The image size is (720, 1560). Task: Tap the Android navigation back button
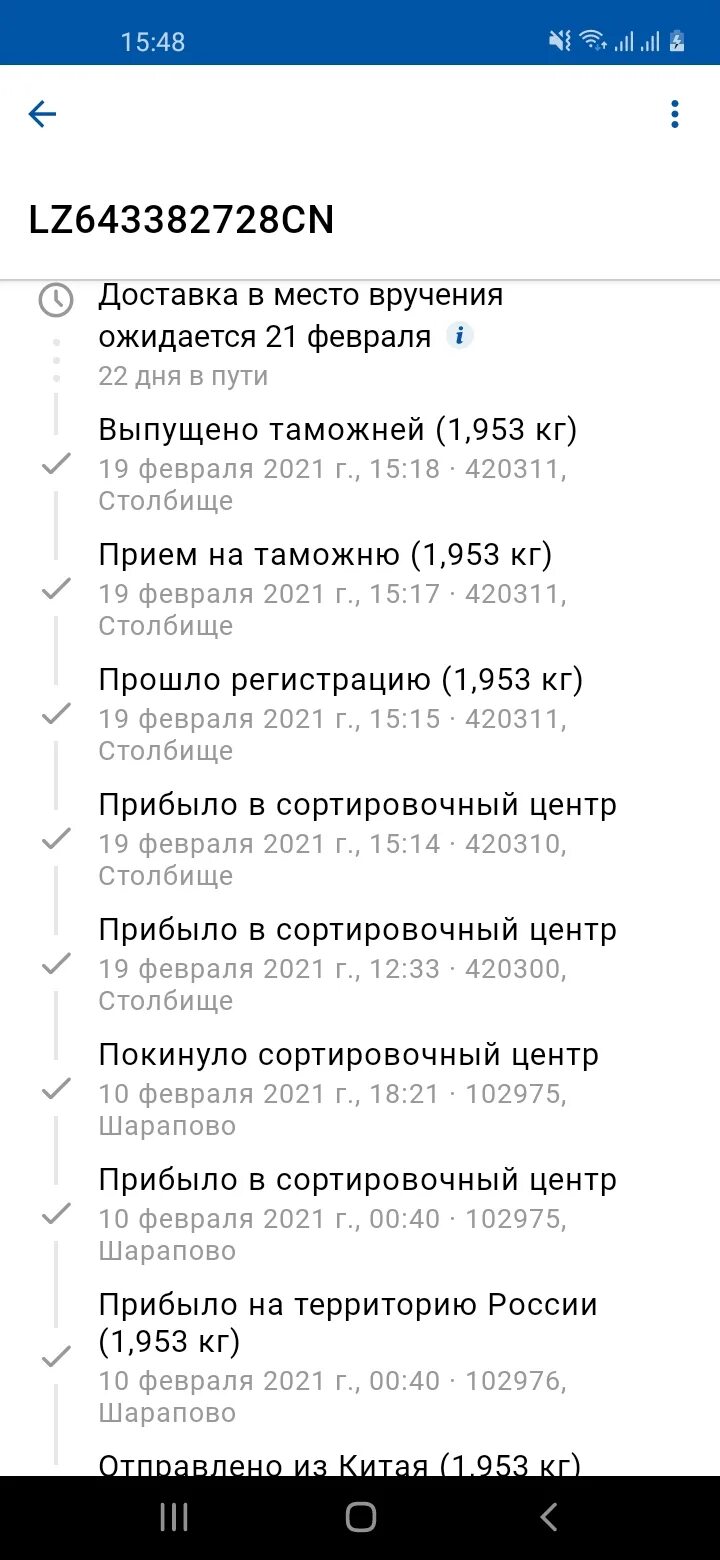pyautogui.click(x=547, y=1516)
